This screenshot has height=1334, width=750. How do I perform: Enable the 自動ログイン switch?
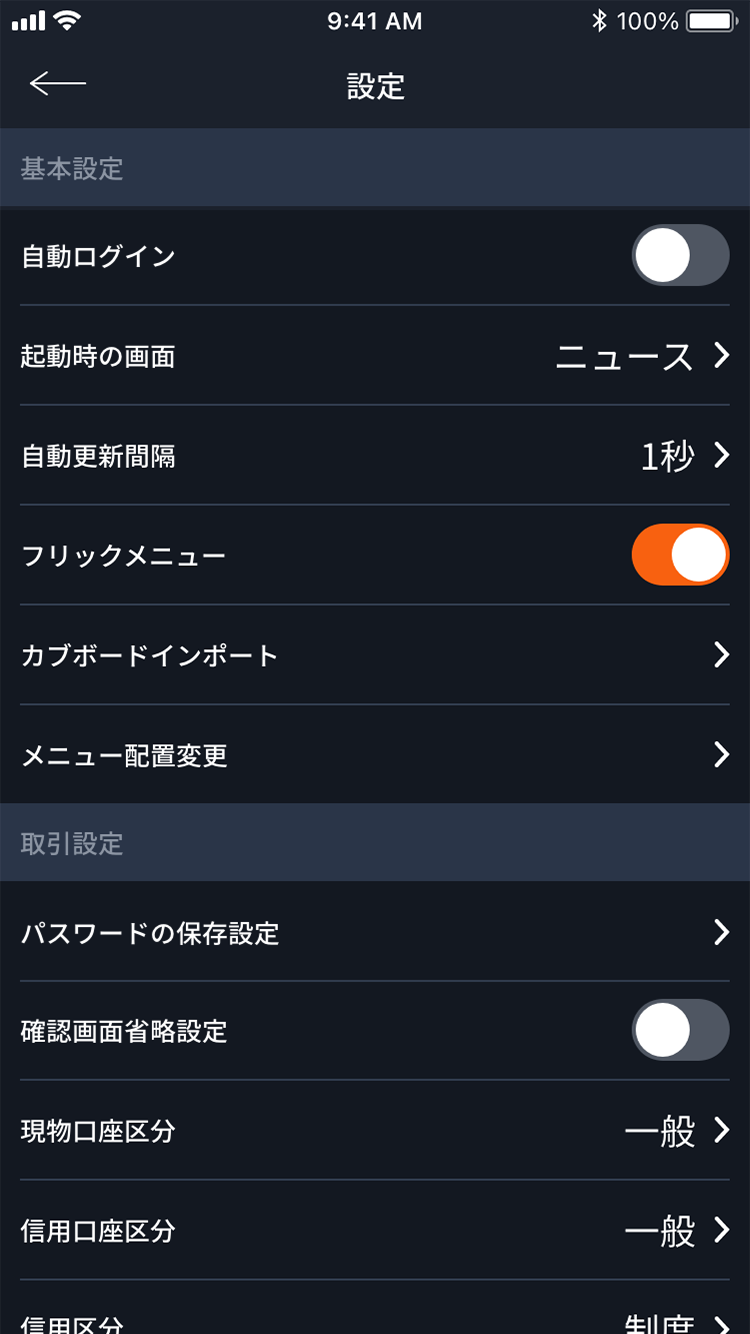point(680,255)
